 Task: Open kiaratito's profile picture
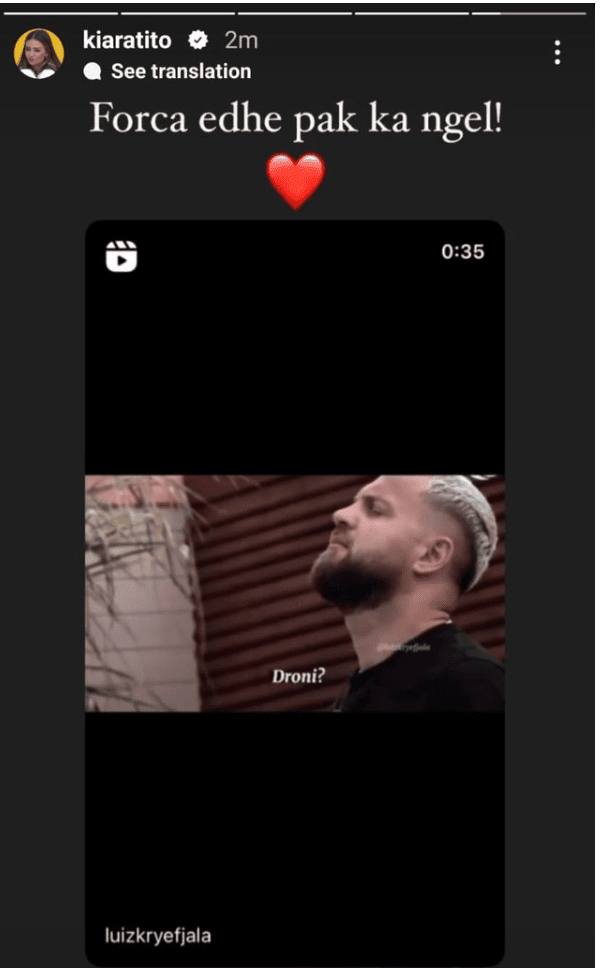pyautogui.click(x=39, y=54)
